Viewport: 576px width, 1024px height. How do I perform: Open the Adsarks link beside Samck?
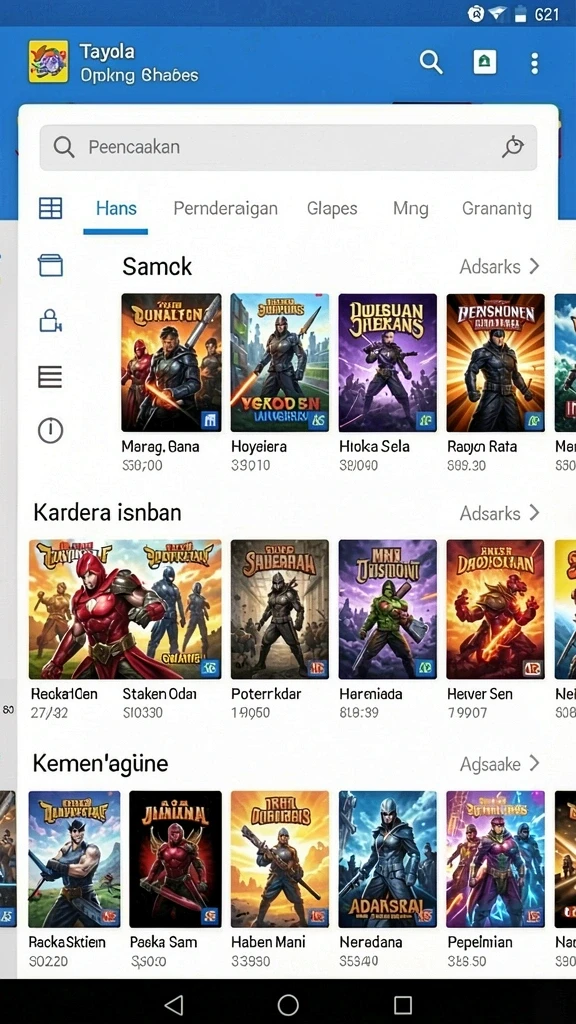pos(500,266)
